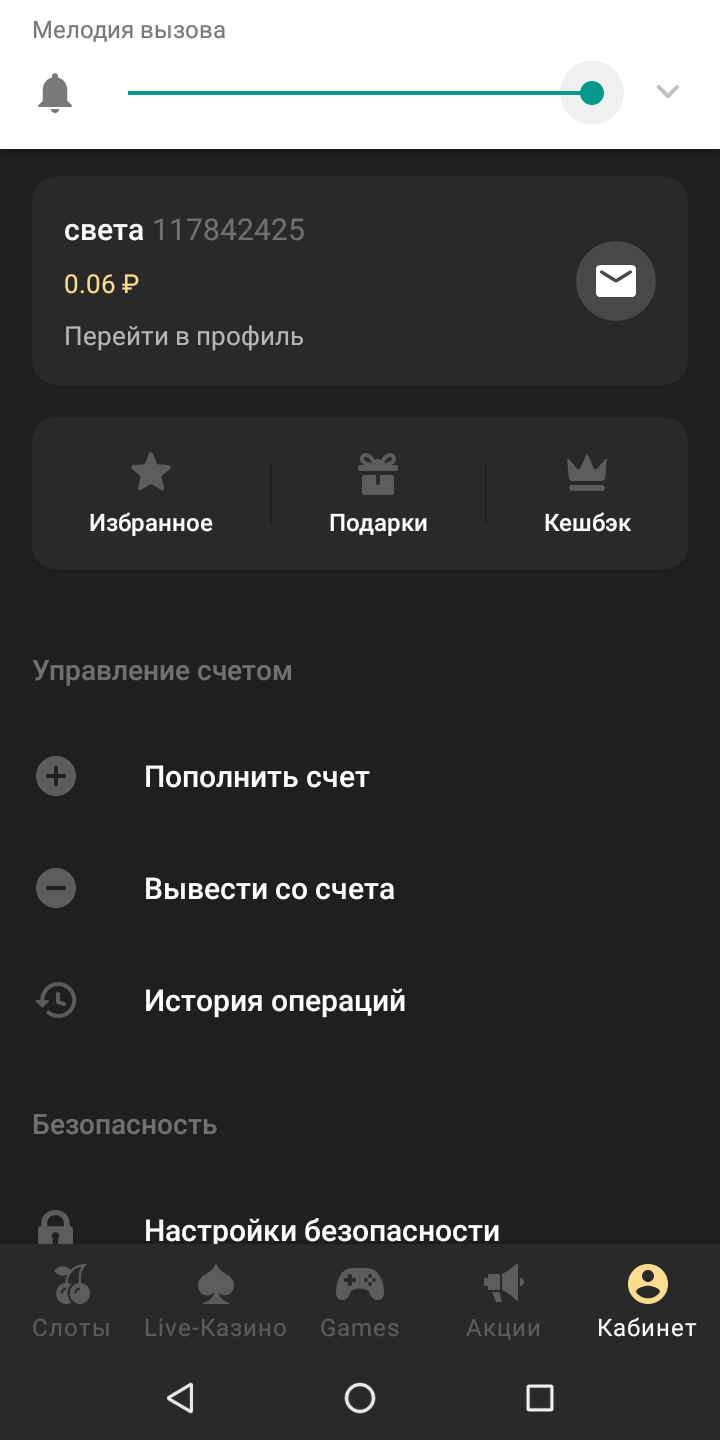Open Избранное favorites
The width and height of the screenshot is (720, 1440).
tap(151, 493)
